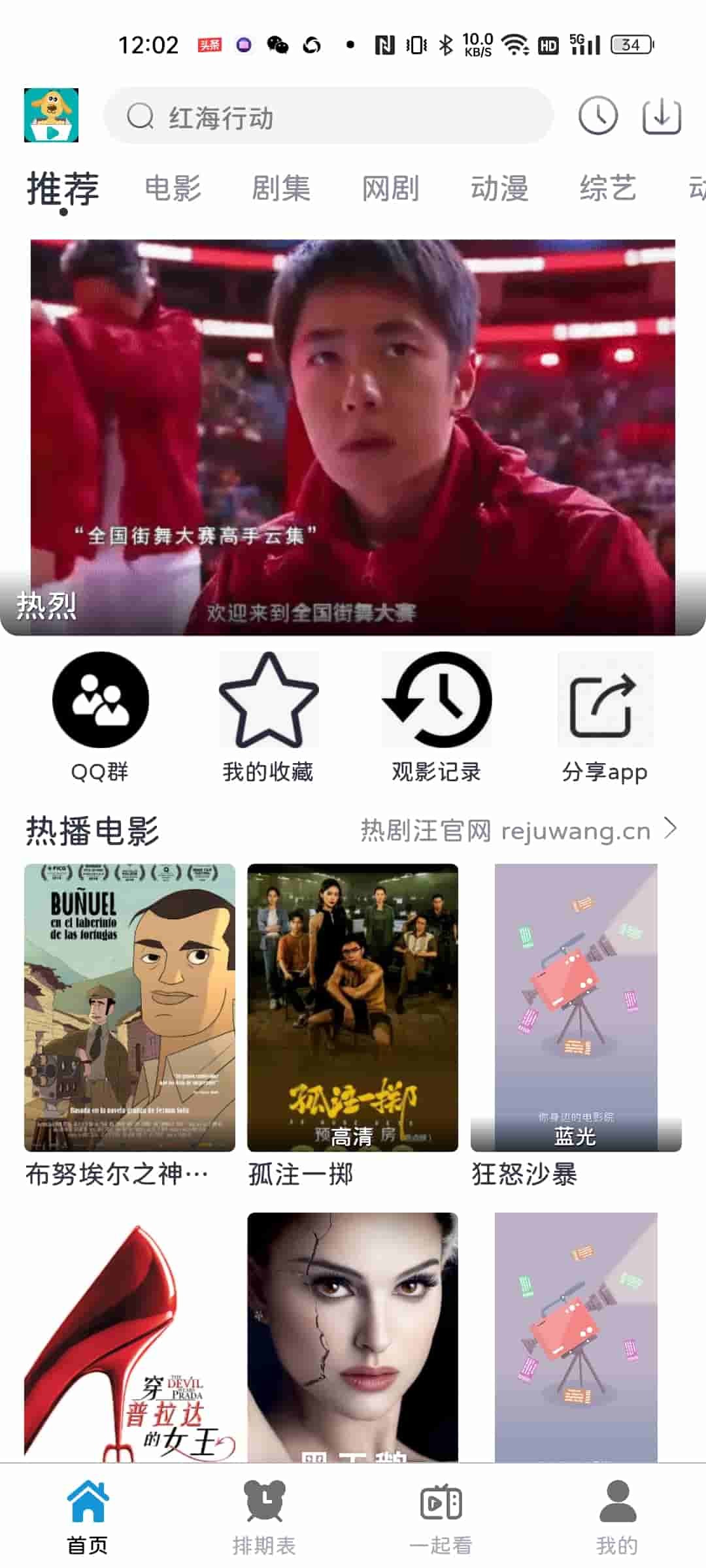Open the 剧集 category
706x1568 pixels.
point(282,189)
